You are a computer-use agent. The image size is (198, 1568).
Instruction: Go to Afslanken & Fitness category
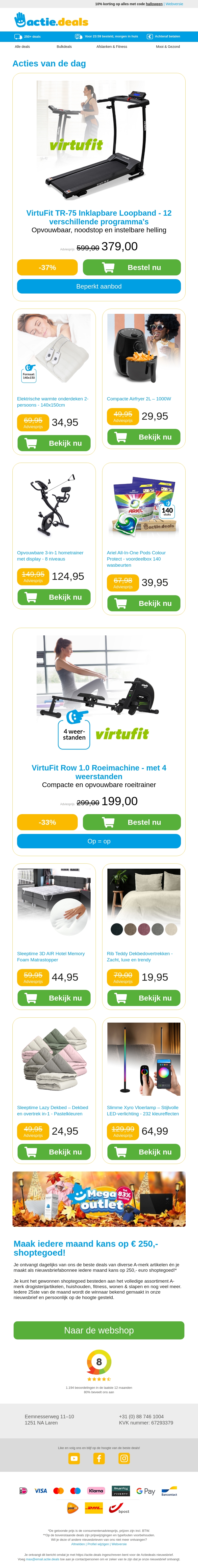point(112,46)
